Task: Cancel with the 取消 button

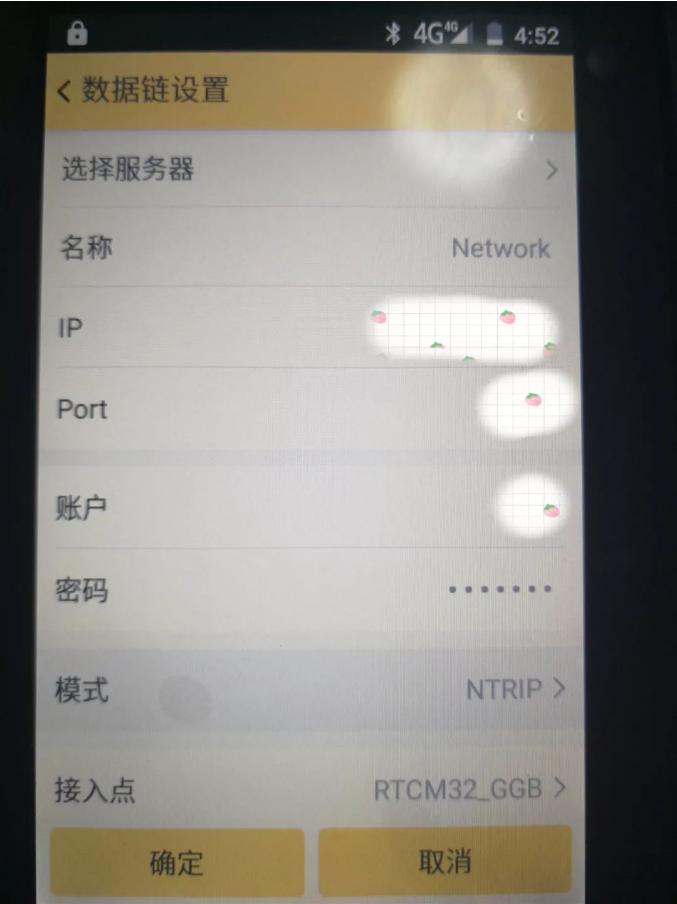Action: click(x=444, y=860)
